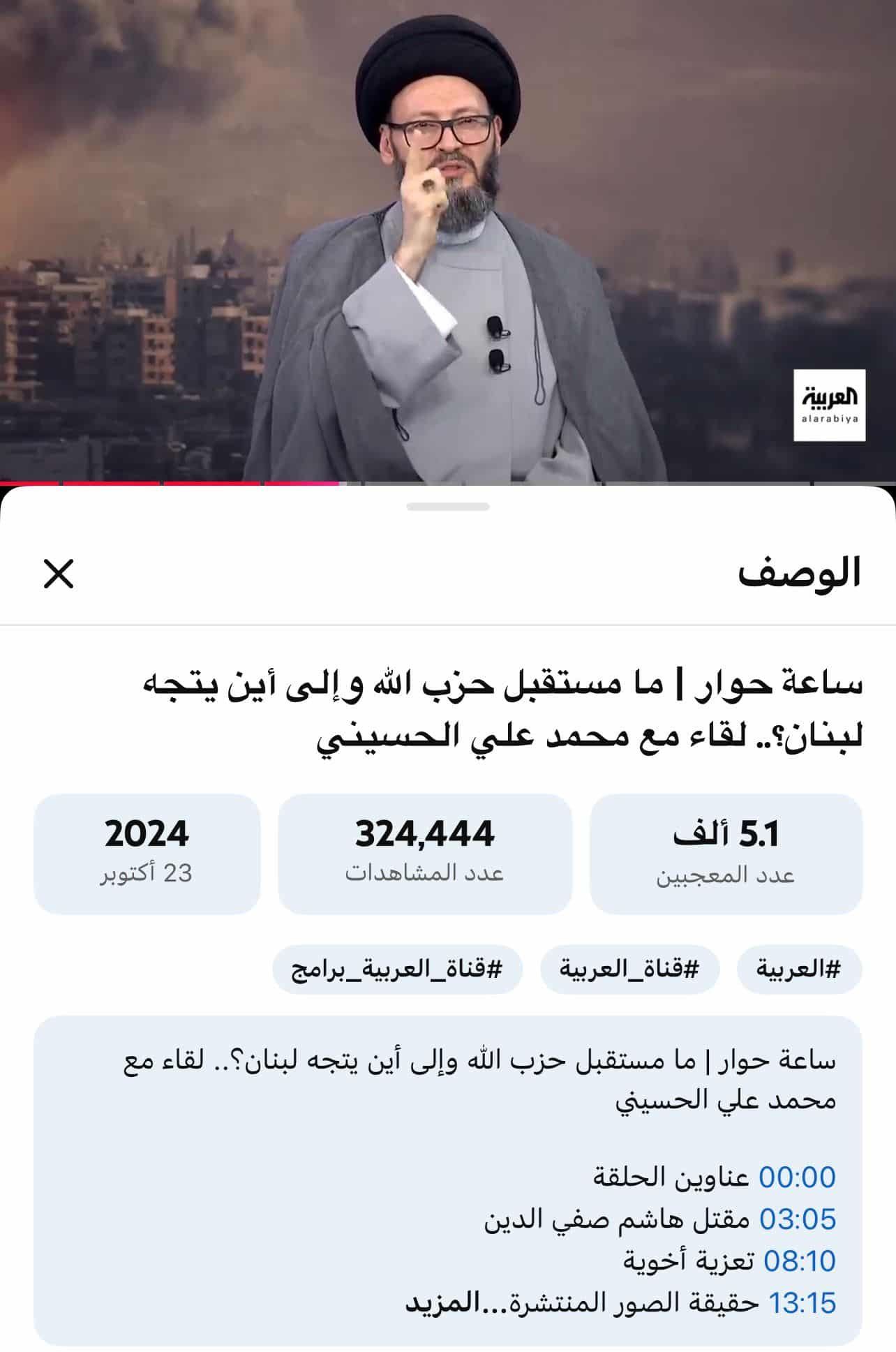Viewport: 896px width, 1352px height.
Task: Jump to 13:15 timestamp
Action: [x=802, y=1303]
